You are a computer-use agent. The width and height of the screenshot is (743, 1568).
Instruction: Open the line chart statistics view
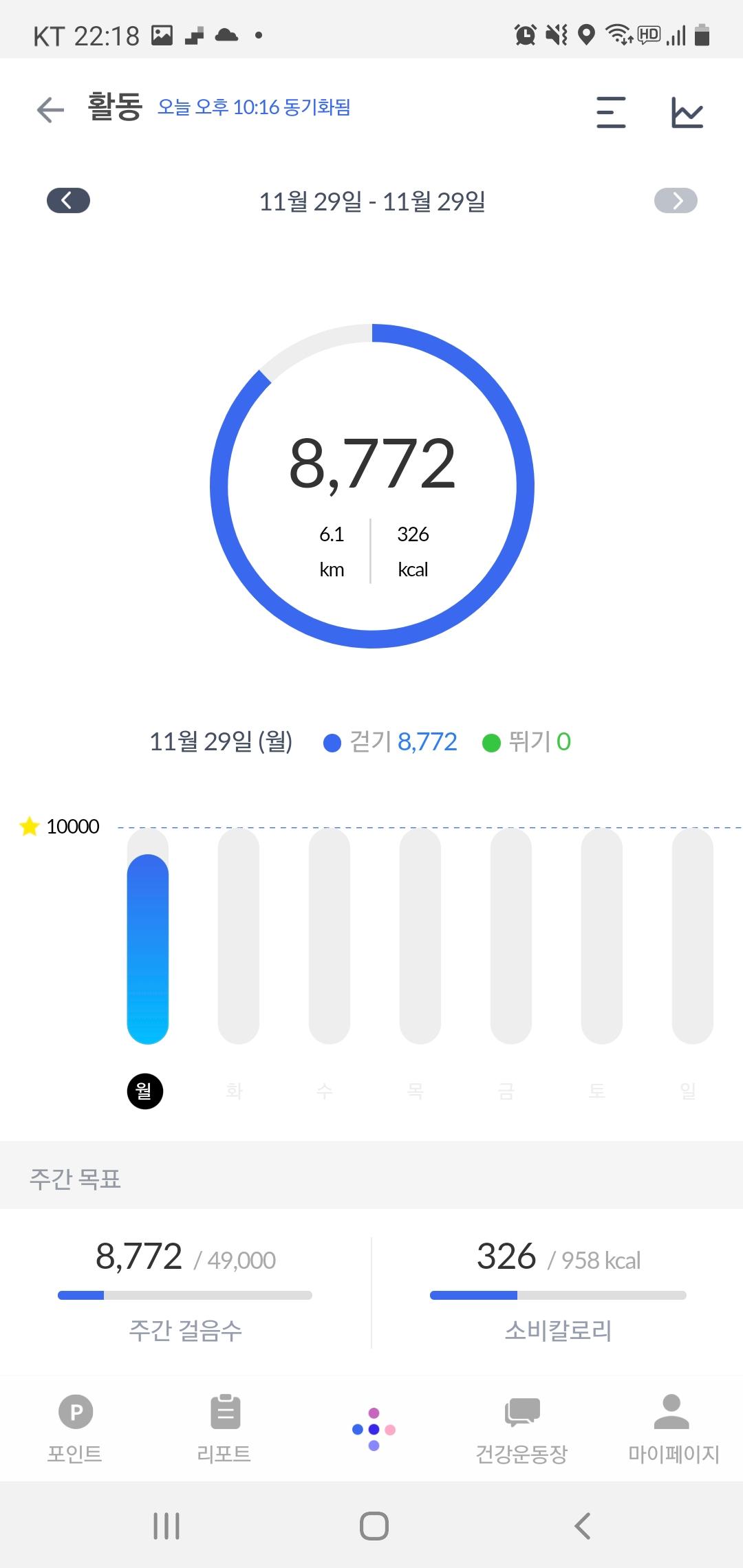[687, 112]
